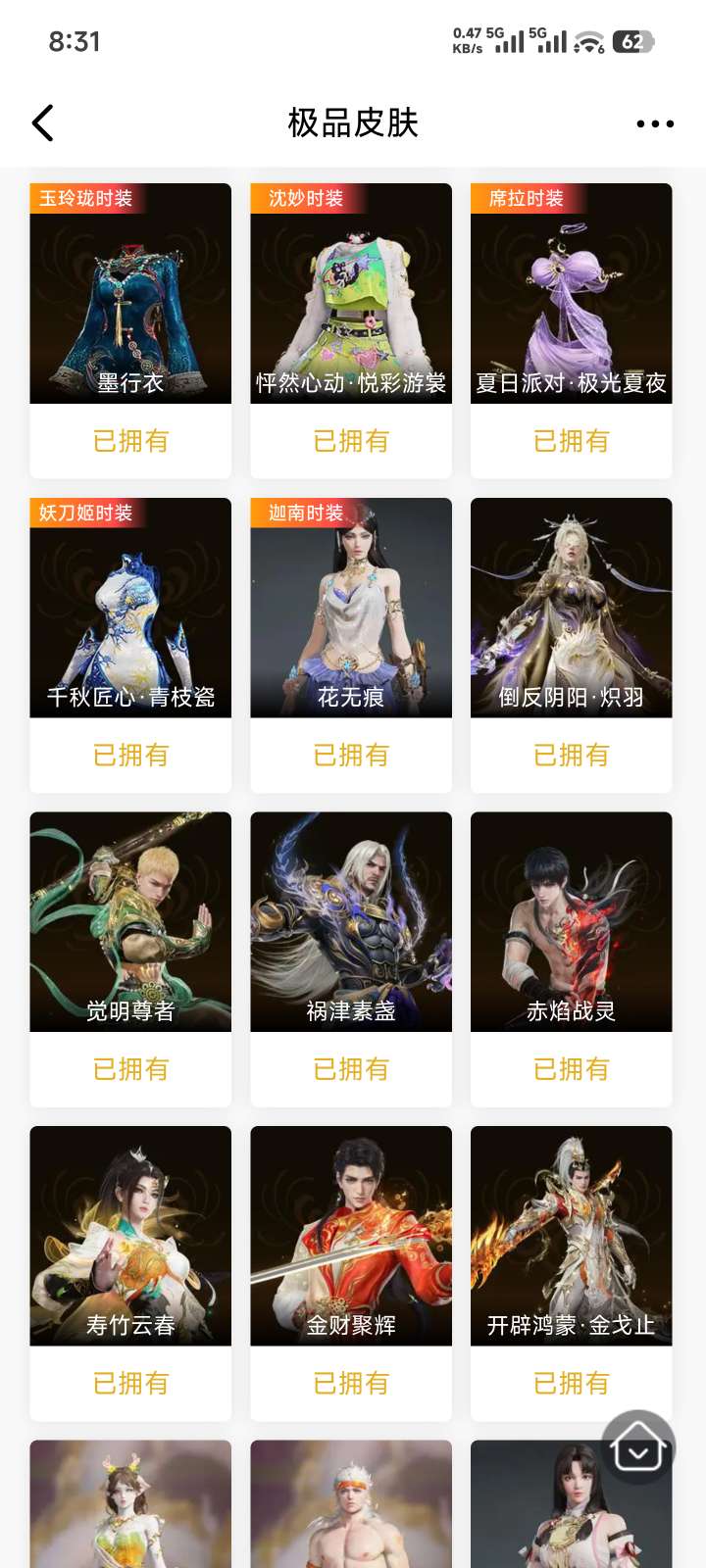Viewport: 706px width, 1568px height.
Task: Open the 千秋匠心·青枝瓷 skin card
Action: [x=130, y=608]
